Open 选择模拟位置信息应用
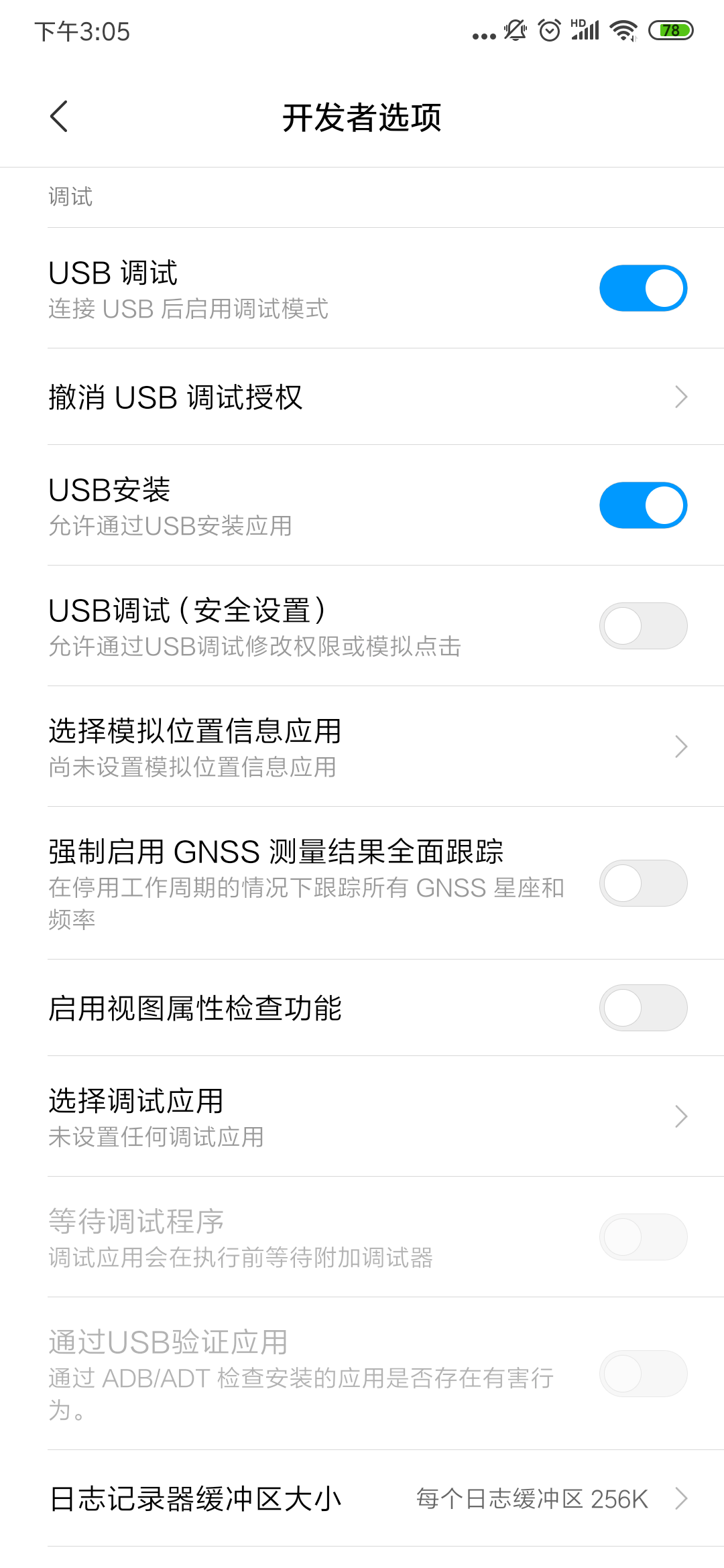The image size is (724, 1568). tap(362, 746)
